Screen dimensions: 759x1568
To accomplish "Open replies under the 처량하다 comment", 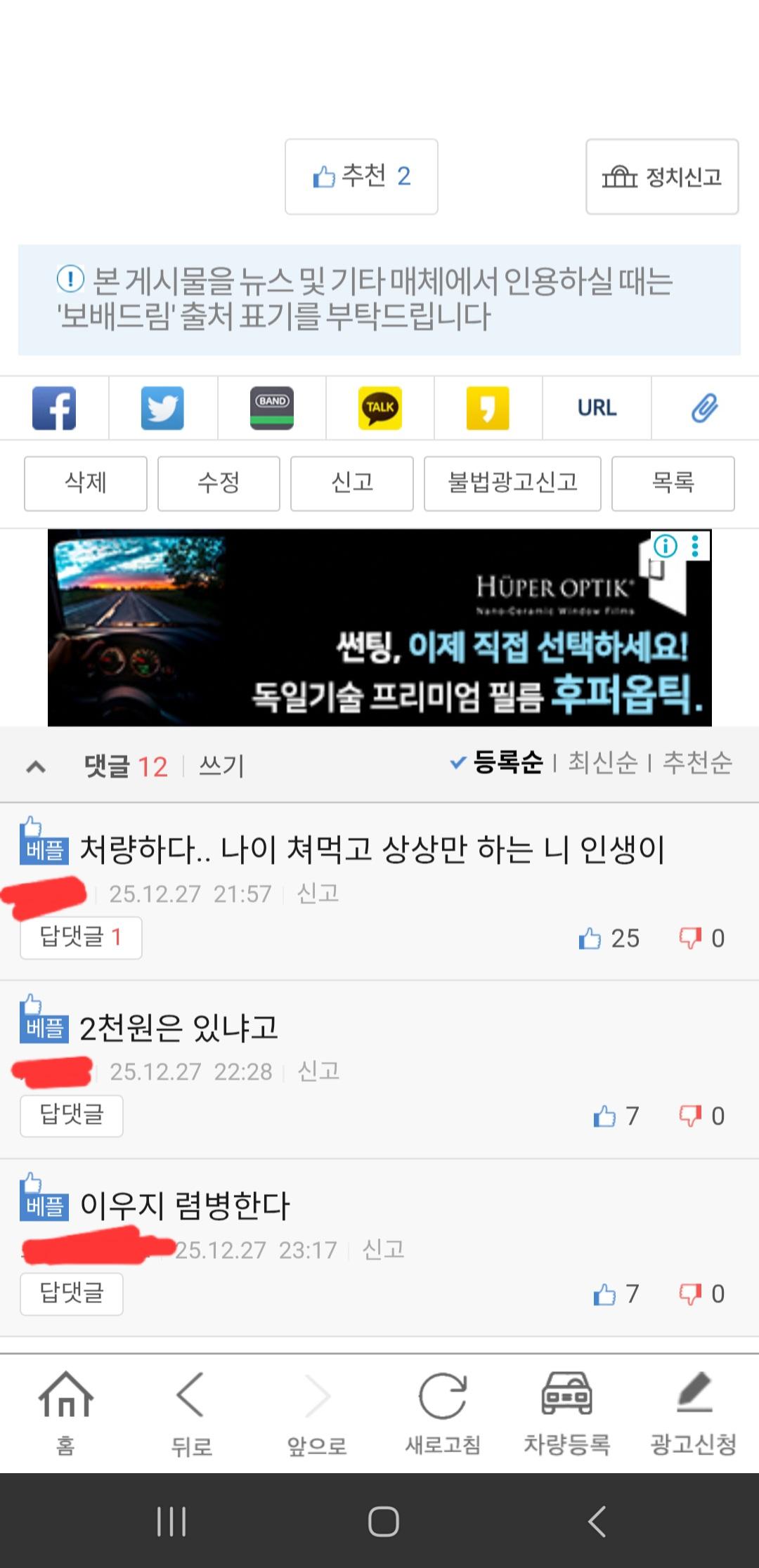I will pos(81,937).
